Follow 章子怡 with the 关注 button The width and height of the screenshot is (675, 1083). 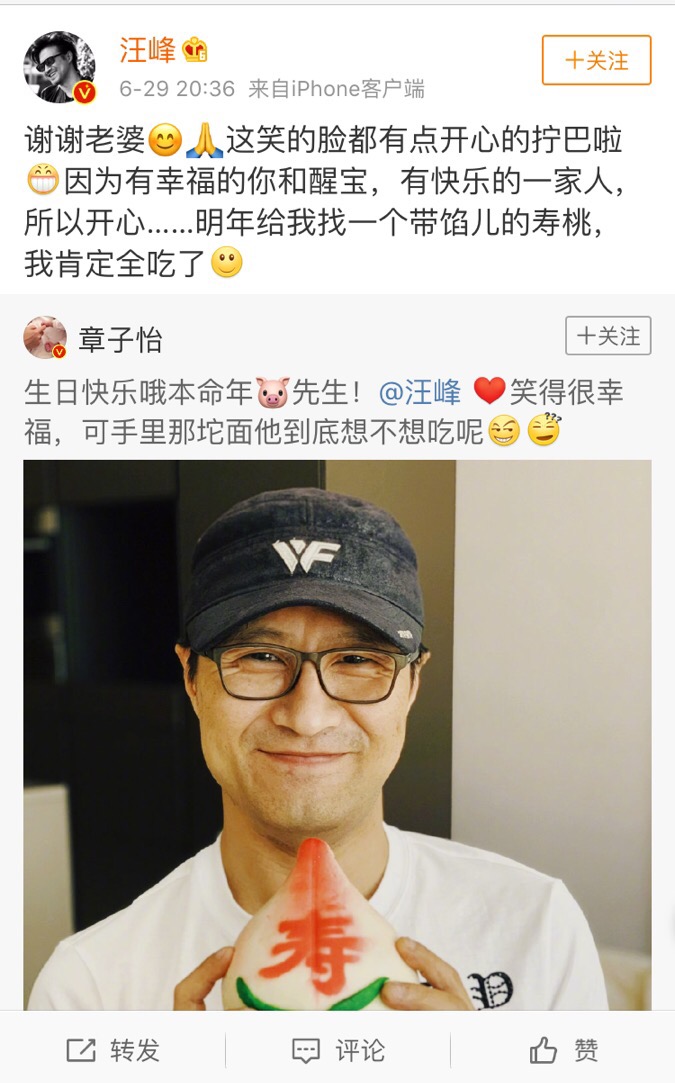click(x=608, y=336)
